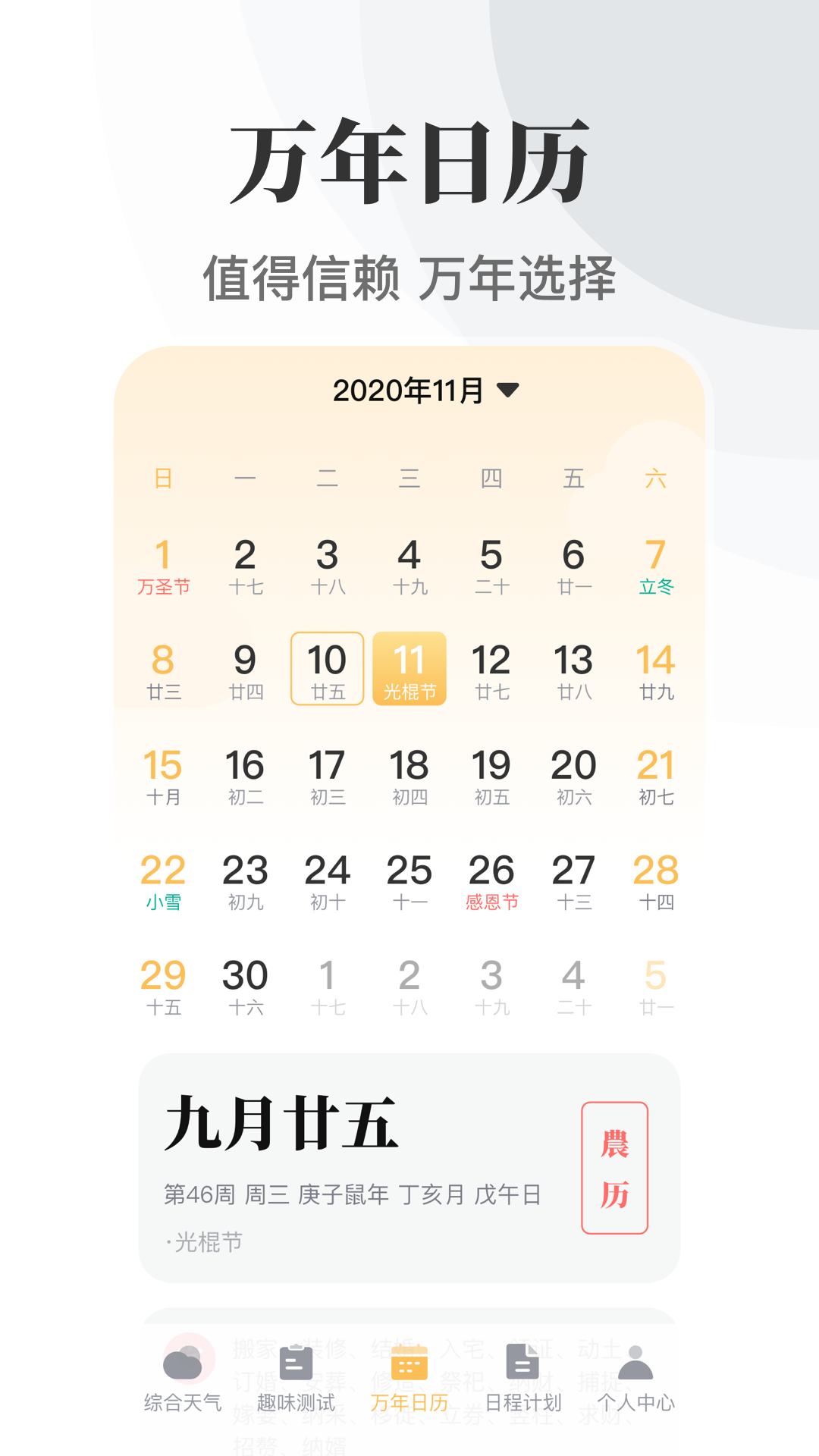Click the outlined date 10 marker

(327, 668)
